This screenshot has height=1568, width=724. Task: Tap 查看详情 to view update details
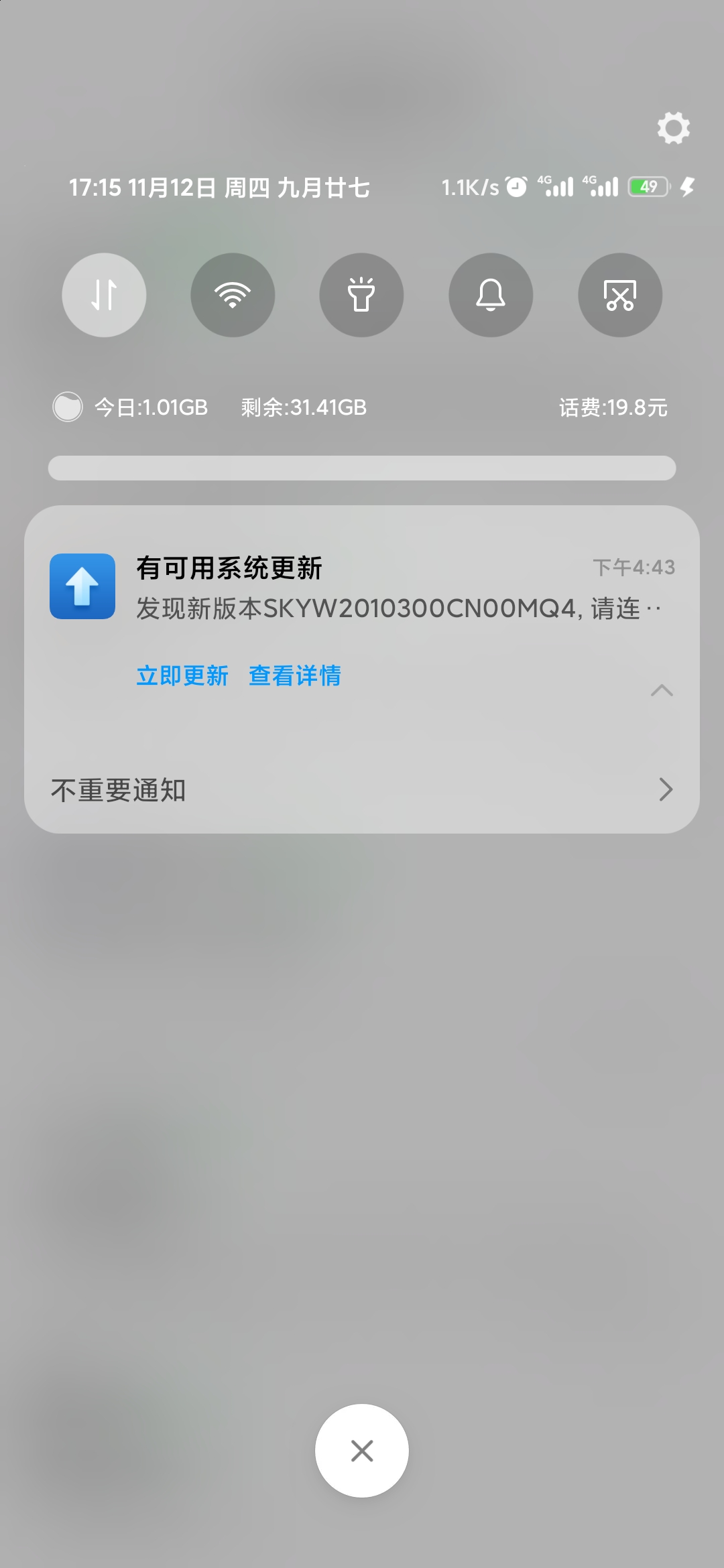[295, 675]
